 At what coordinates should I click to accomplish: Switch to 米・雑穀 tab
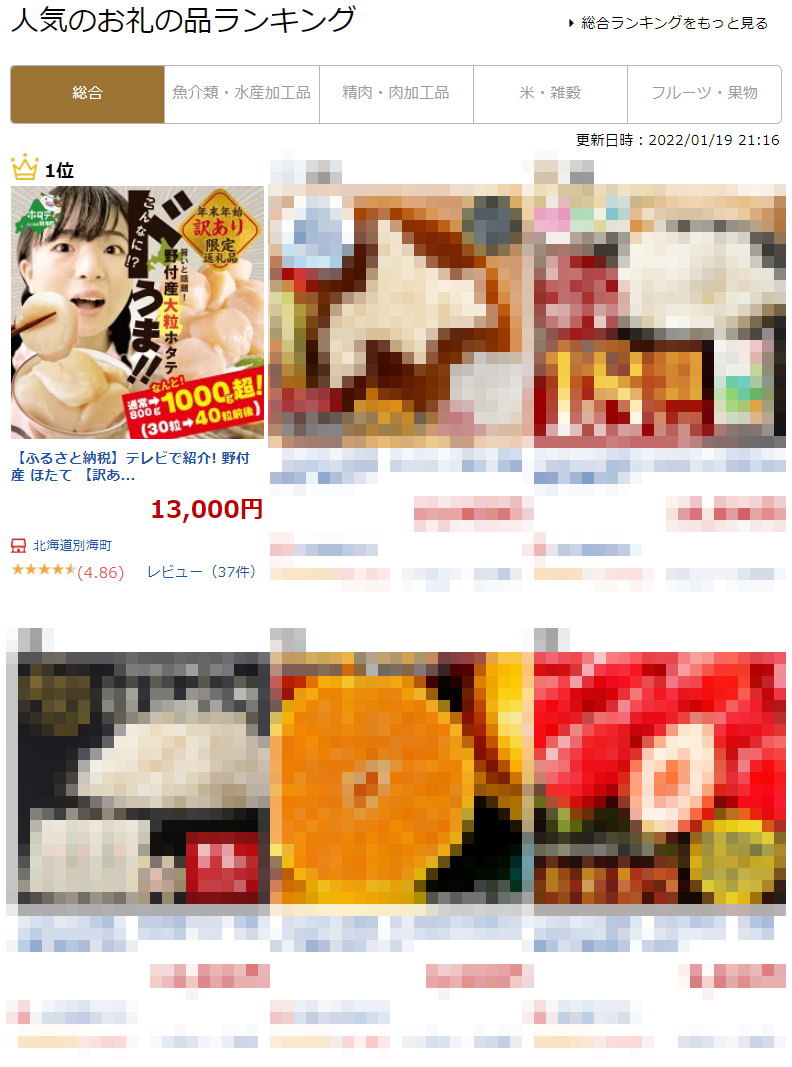550,94
